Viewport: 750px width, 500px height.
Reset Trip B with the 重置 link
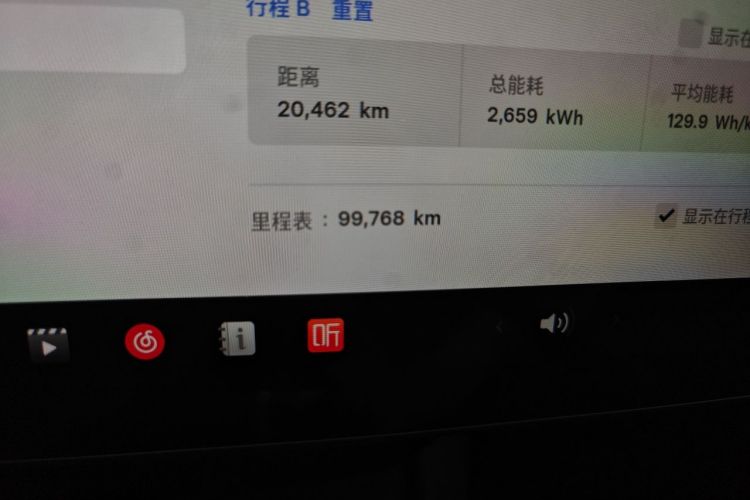click(352, 10)
